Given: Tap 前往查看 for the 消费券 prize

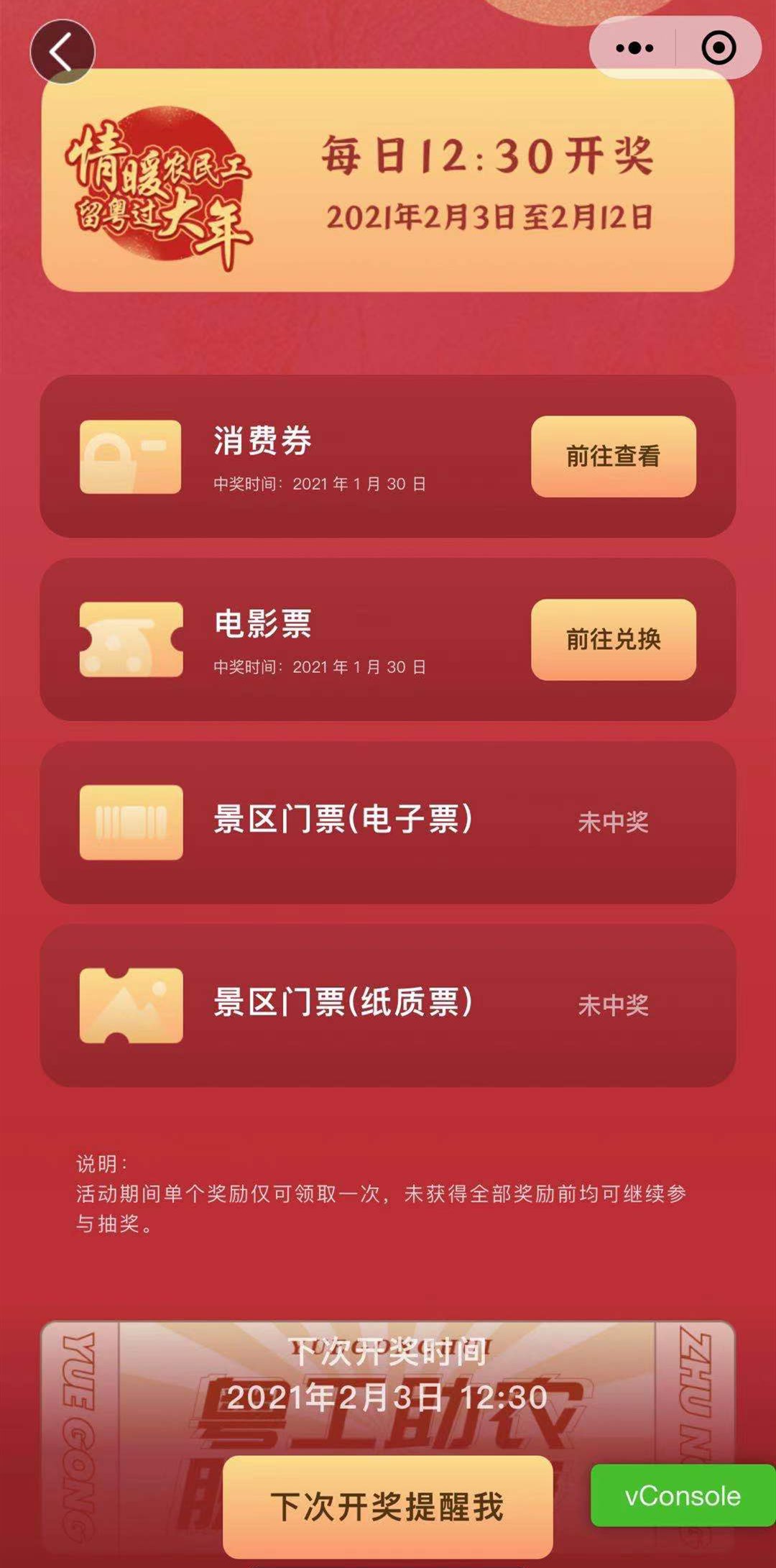Looking at the screenshot, I should 613,457.
